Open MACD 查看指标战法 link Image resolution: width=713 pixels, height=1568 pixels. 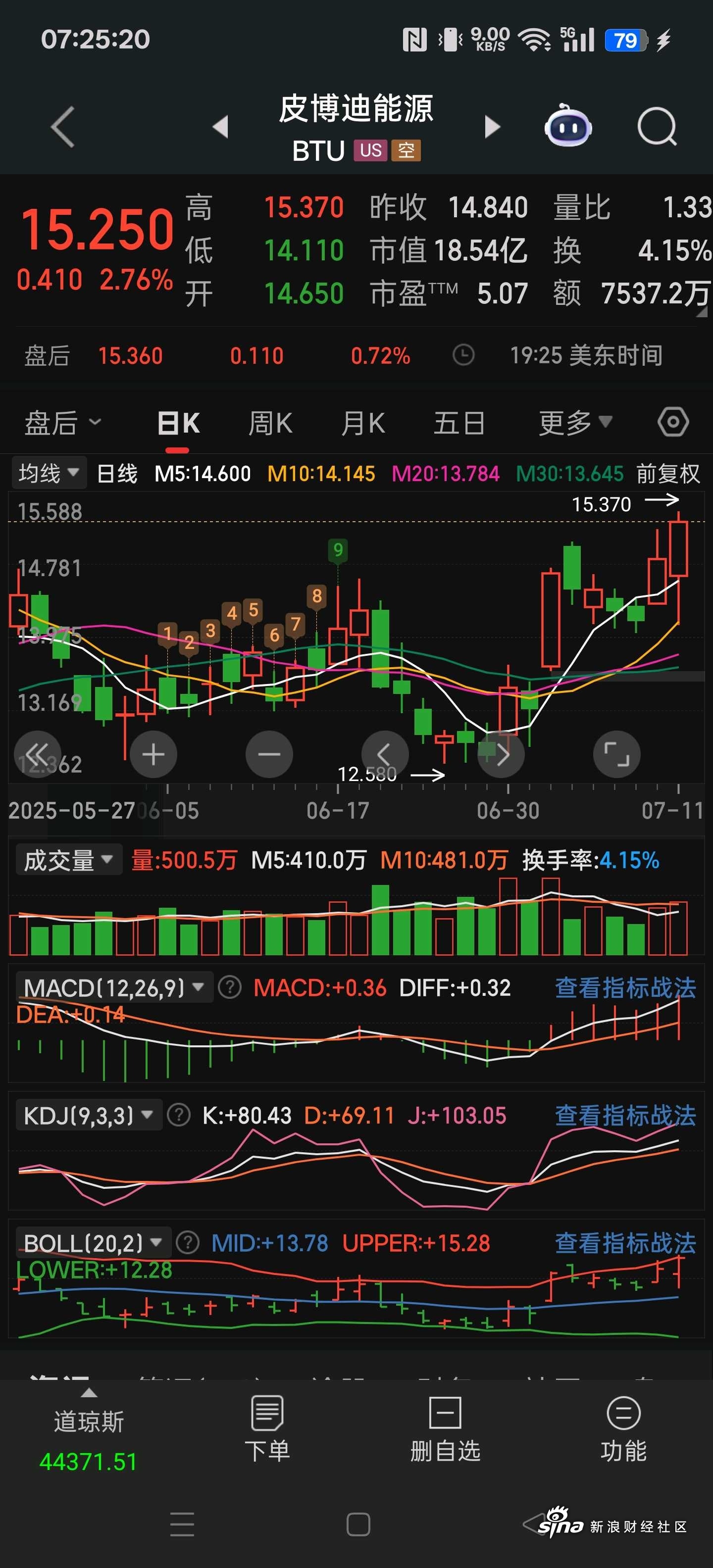pyautogui.click(x=625, y=988)
